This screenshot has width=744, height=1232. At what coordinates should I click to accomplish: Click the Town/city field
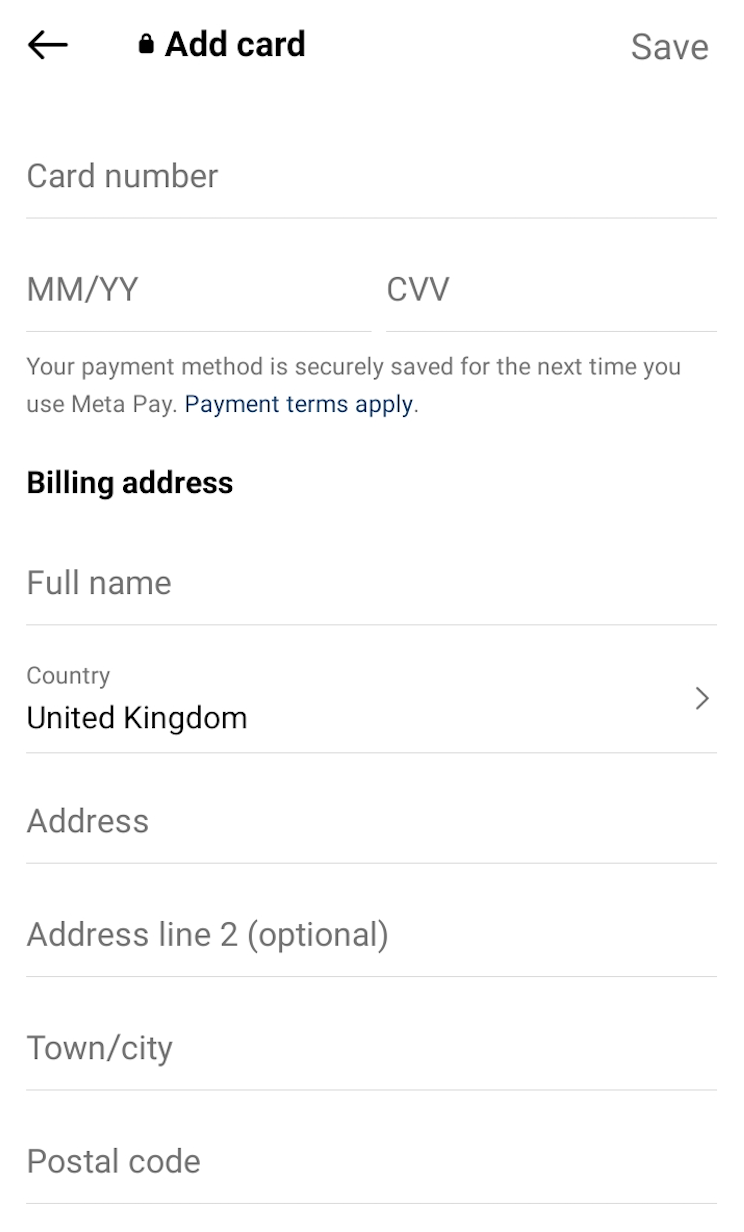370,1048
